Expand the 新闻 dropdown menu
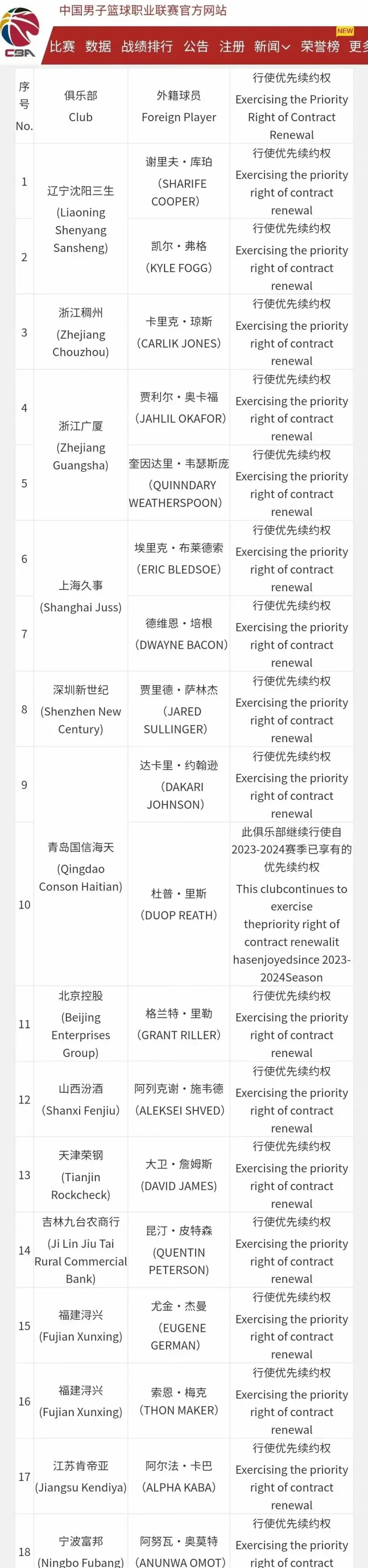Image resolution: width=368 pixels, height=1568 pixels. click(x=272, y=46)
